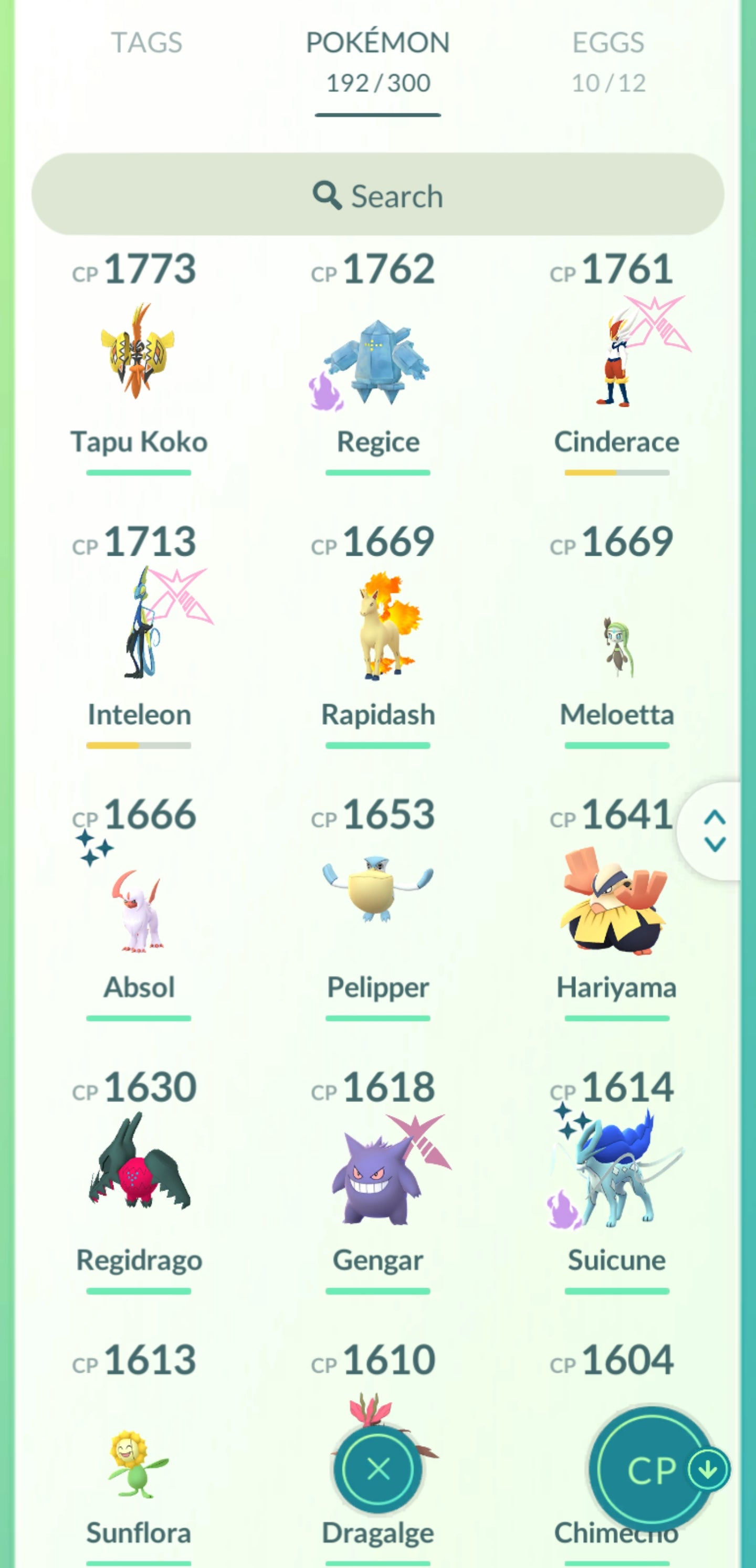Close the Pokémon list
Viewport: 756px width, 1568px height.
377,1469
